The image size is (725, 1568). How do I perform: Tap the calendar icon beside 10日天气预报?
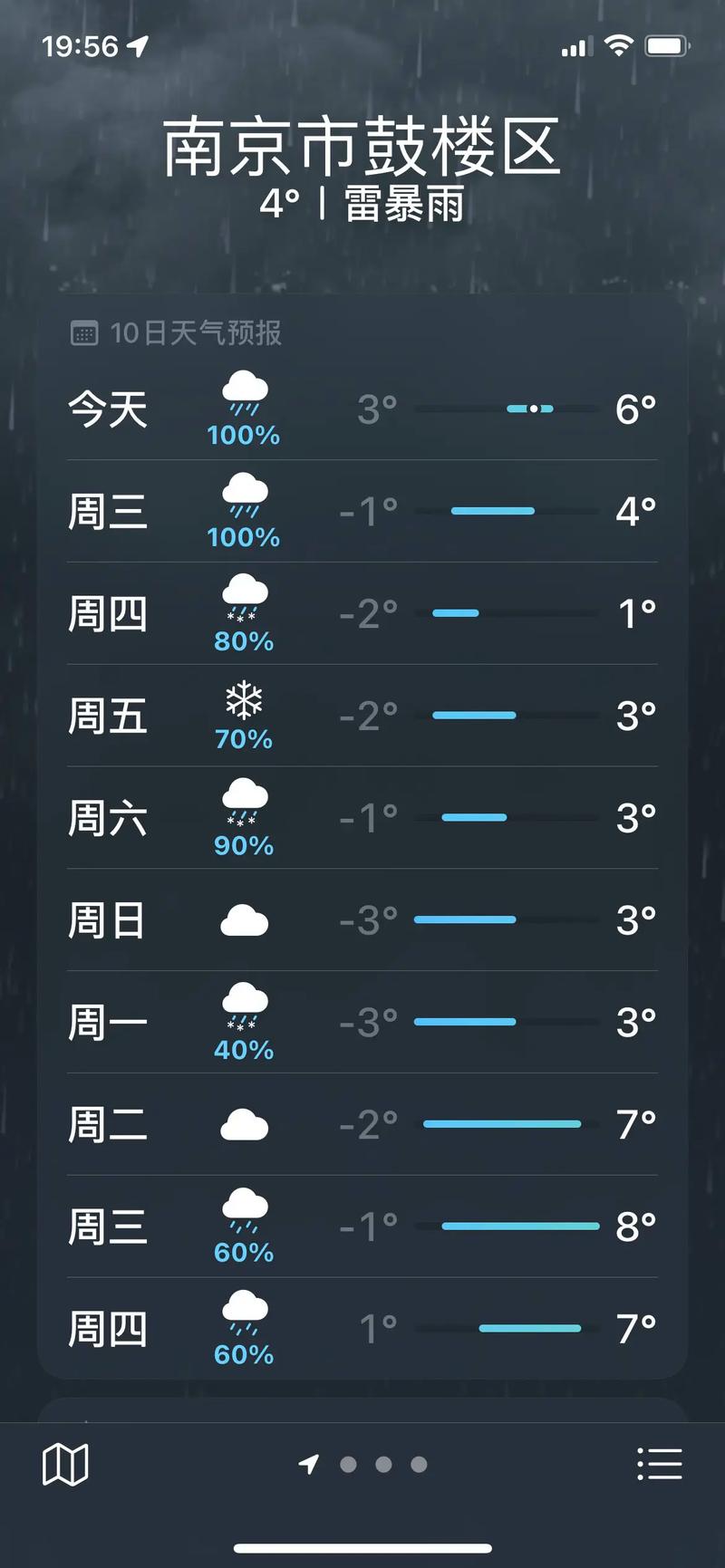(86, 333)
